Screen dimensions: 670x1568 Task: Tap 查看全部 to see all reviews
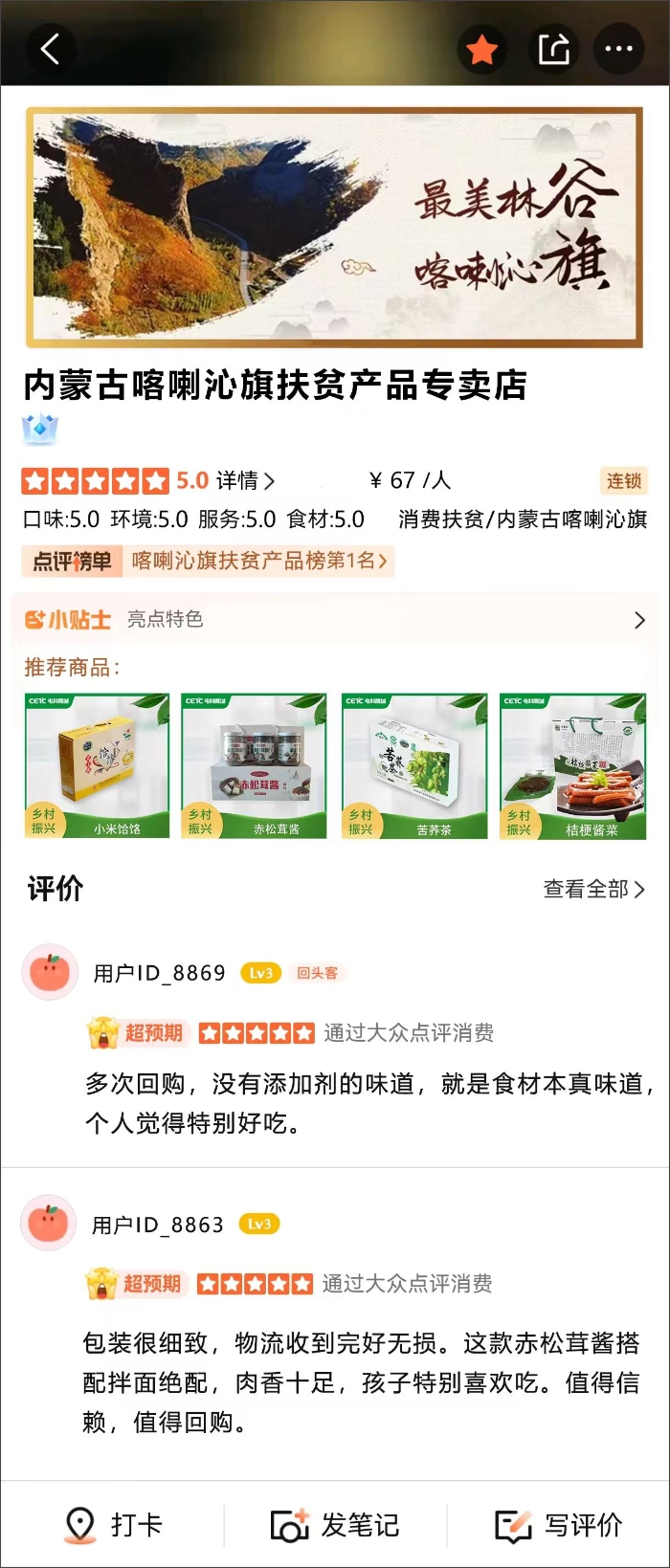[x=593, y=890]
